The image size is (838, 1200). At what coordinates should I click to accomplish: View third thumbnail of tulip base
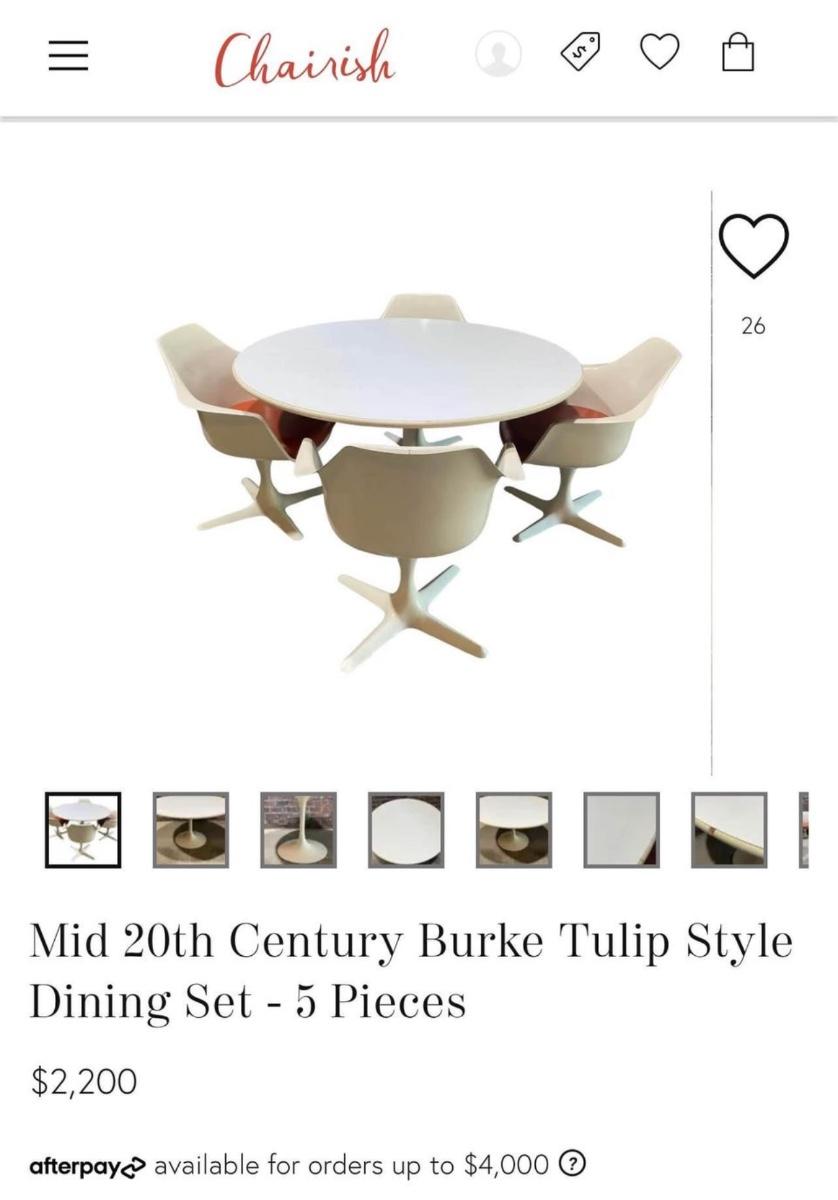[299, 830]
